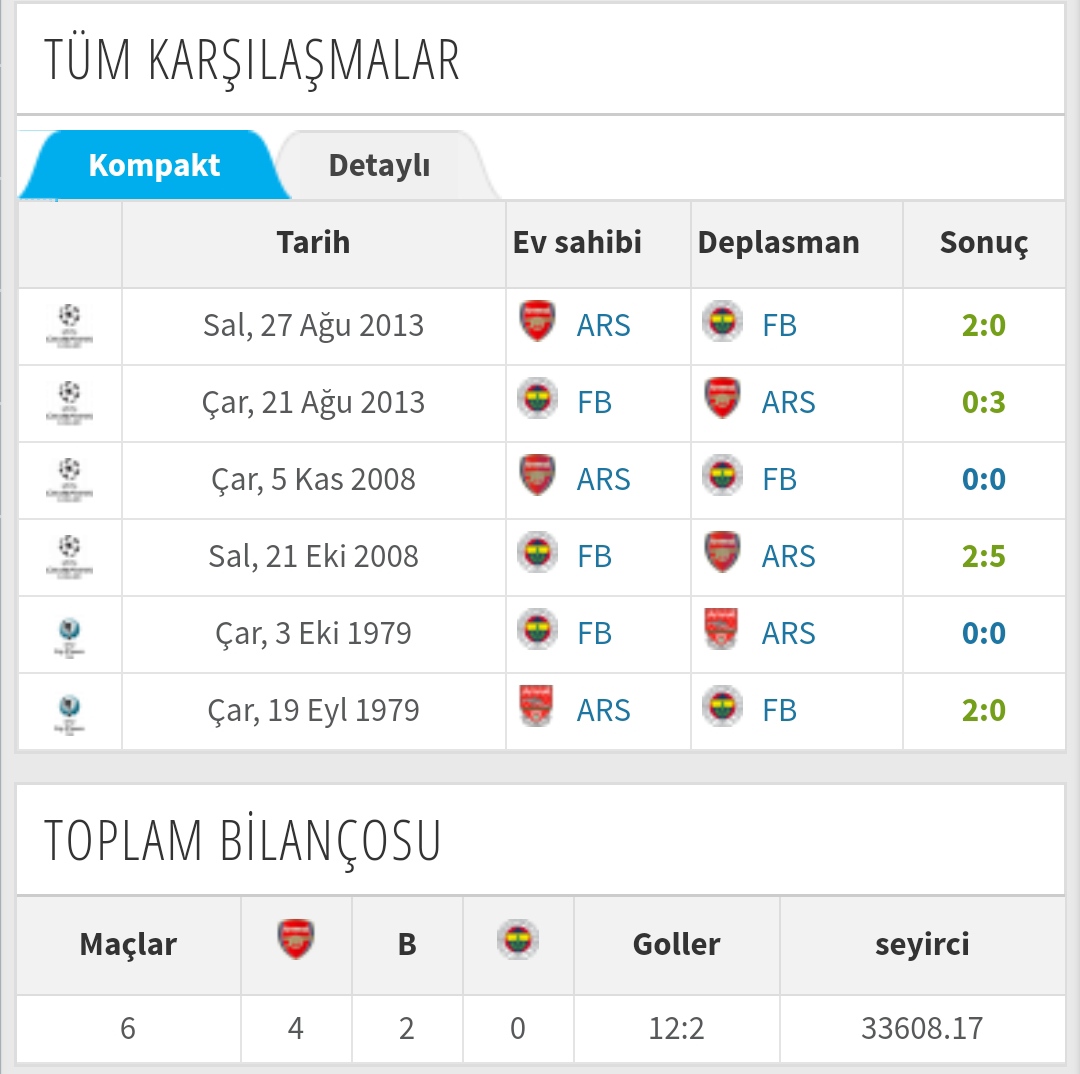Switch to the Detaylı tab

(379, 165)
